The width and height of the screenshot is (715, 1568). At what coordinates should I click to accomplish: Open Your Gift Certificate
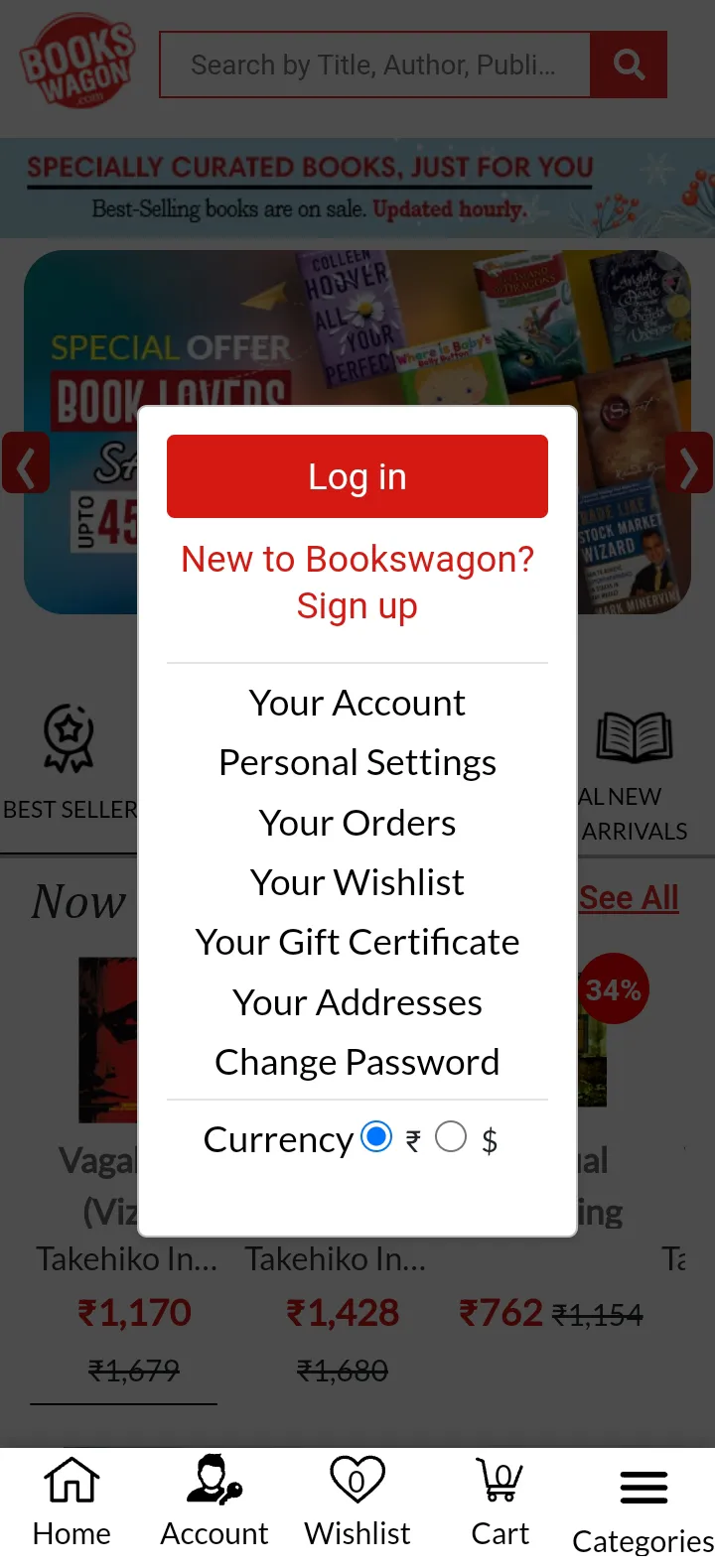click(x=357, y=942)
